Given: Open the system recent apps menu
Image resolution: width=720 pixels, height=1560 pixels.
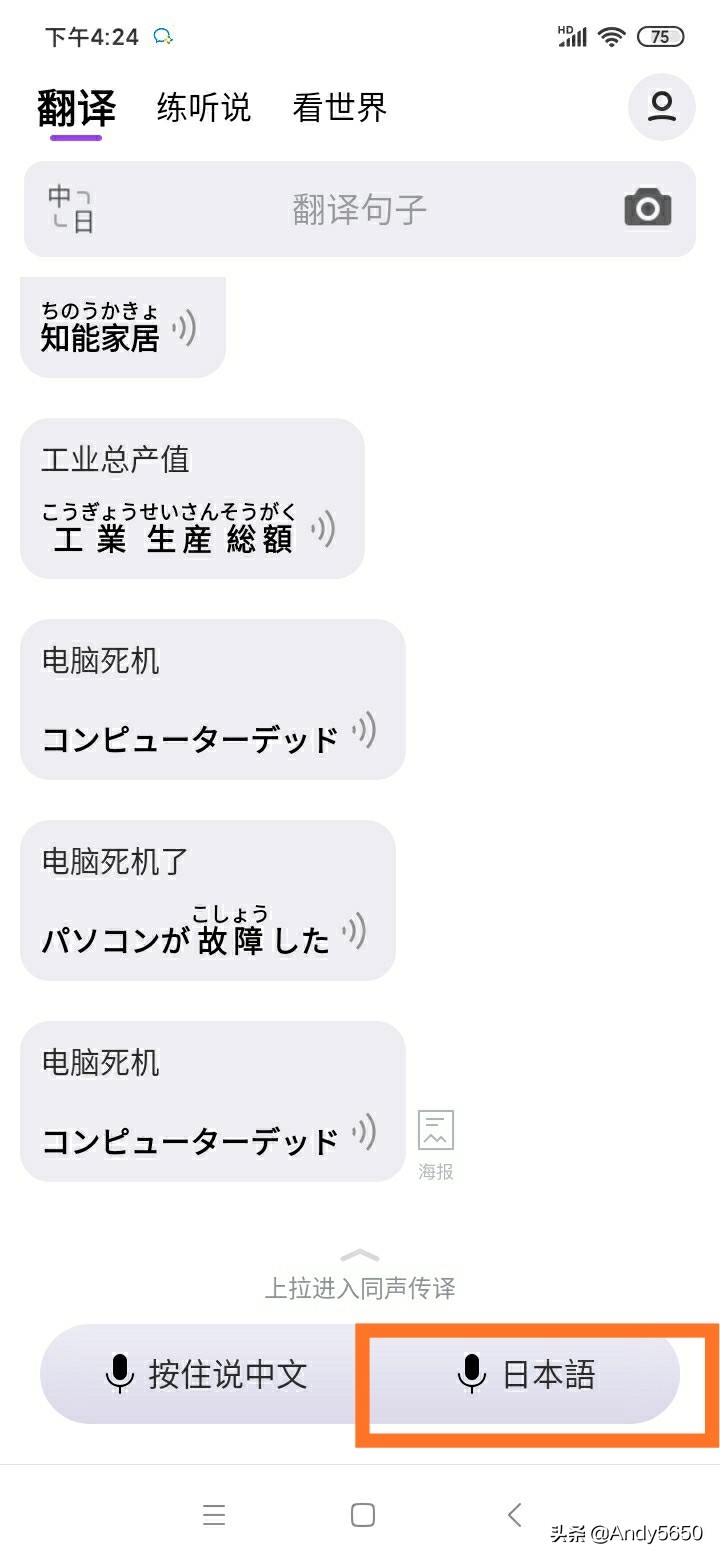Looking at the screenshot, I should (x=213, y=1514).
